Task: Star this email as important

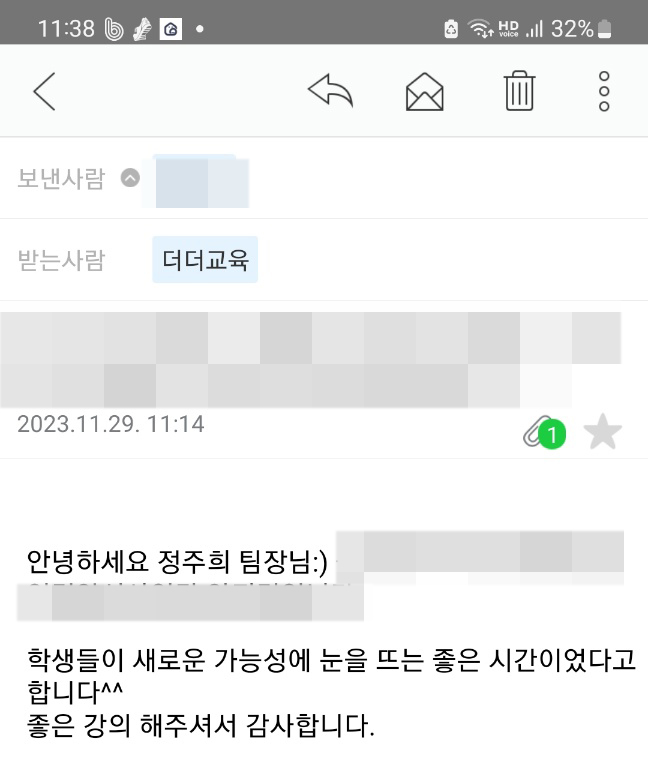Action: 602,433
